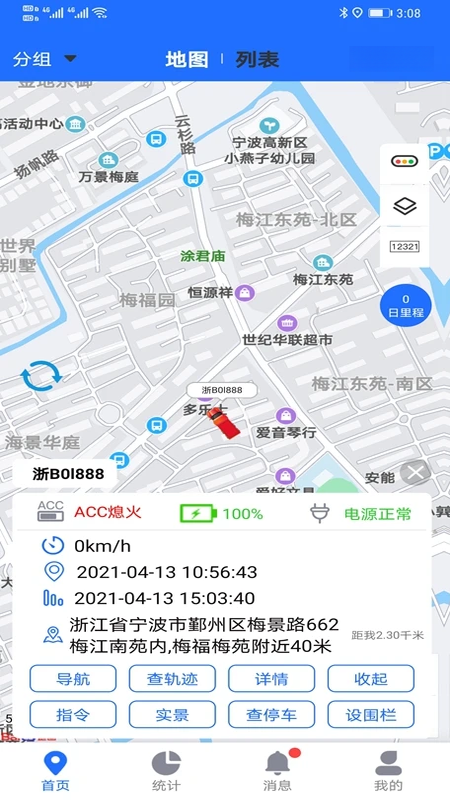Tap the 12321 plate display icon

[x=405, y=247]
